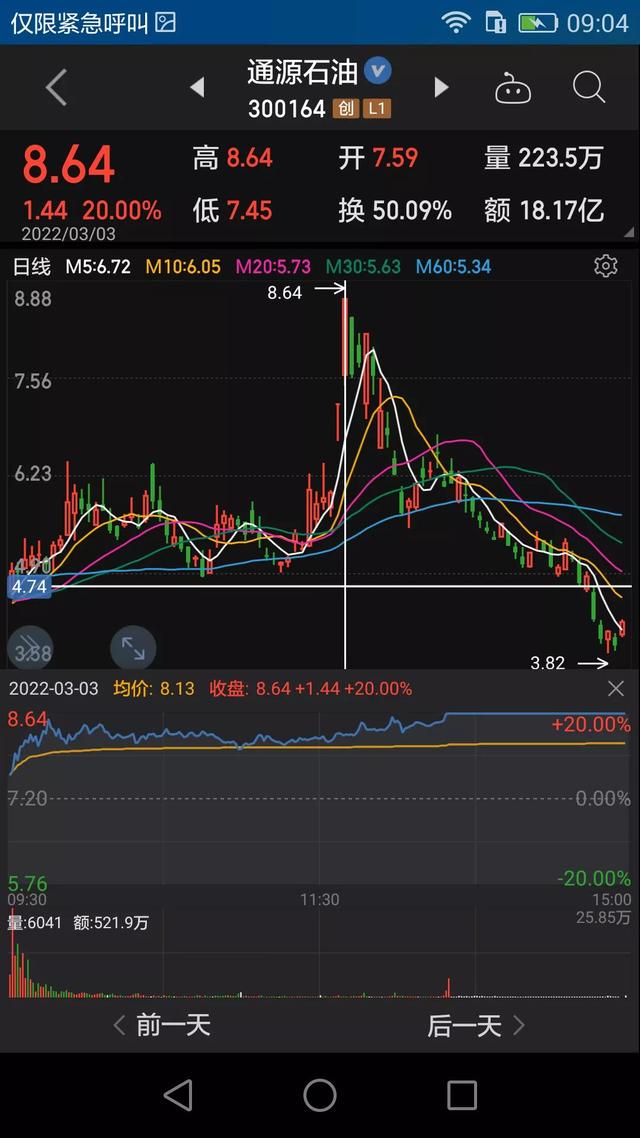
Task: View 前一天 previous day data
Action: 162,1024
